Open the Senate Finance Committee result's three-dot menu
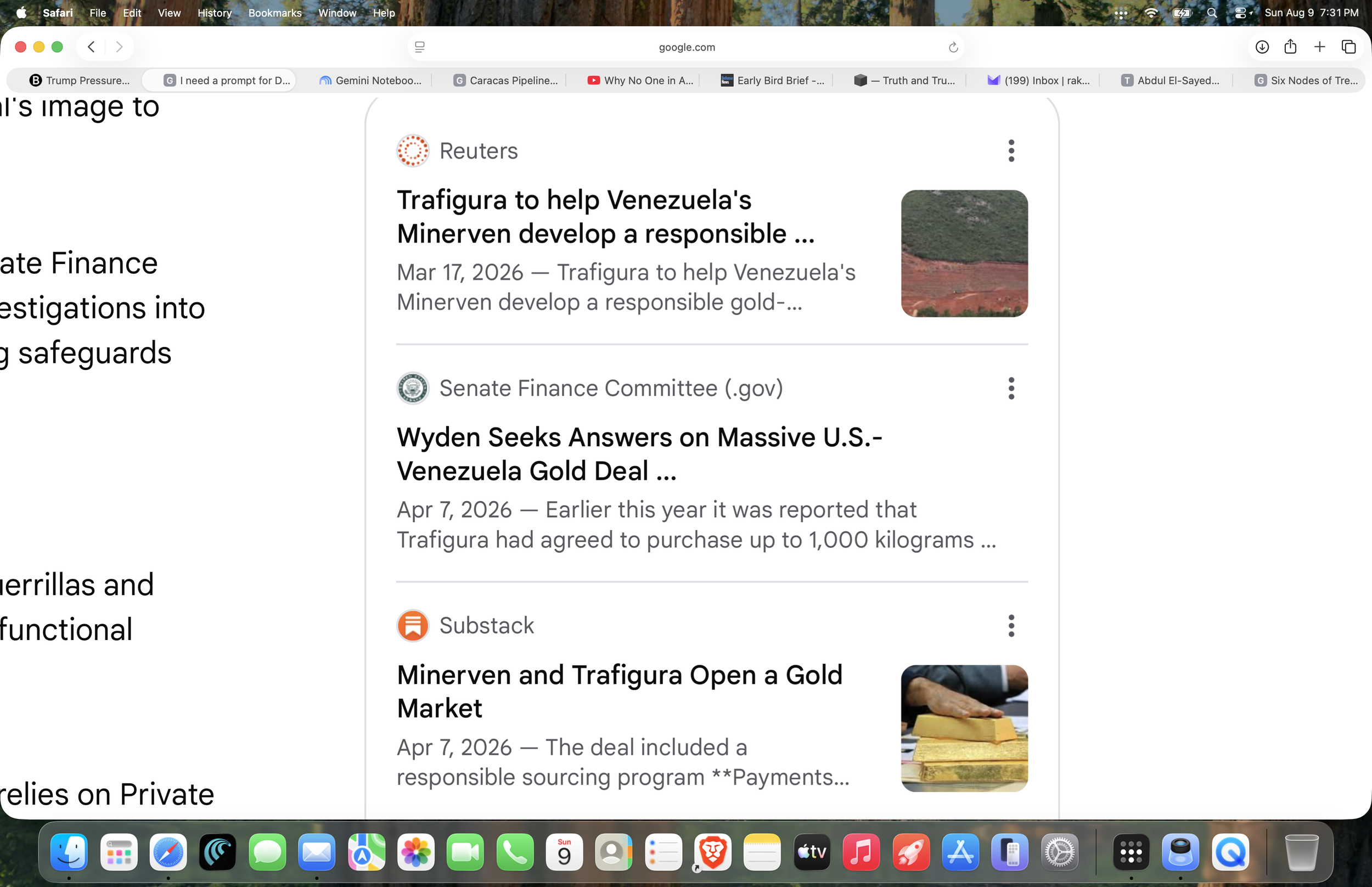 [1011, 388]
